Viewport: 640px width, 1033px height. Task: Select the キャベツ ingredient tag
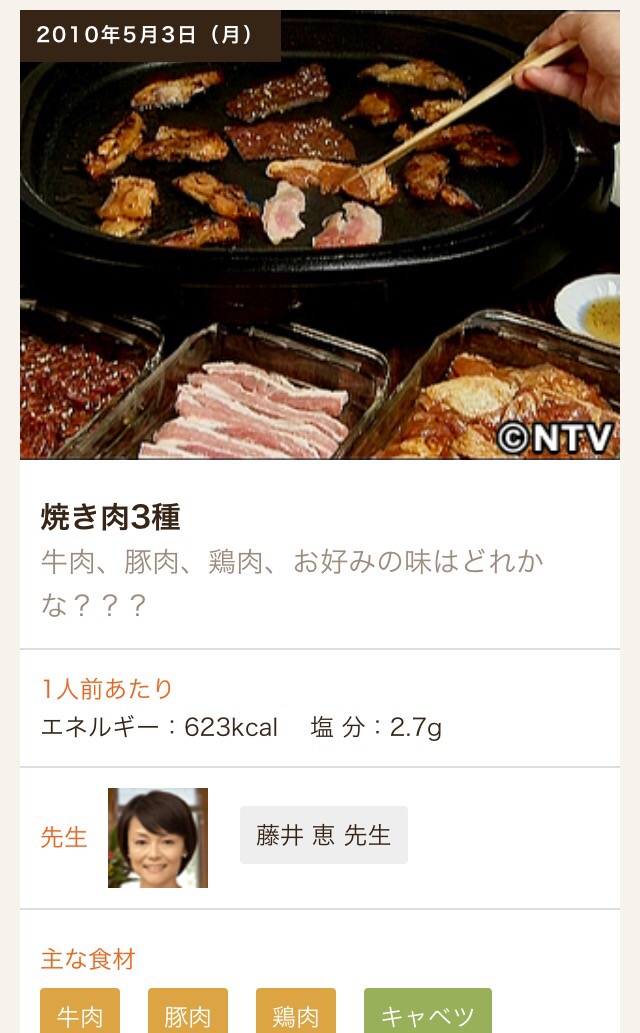427,1014
